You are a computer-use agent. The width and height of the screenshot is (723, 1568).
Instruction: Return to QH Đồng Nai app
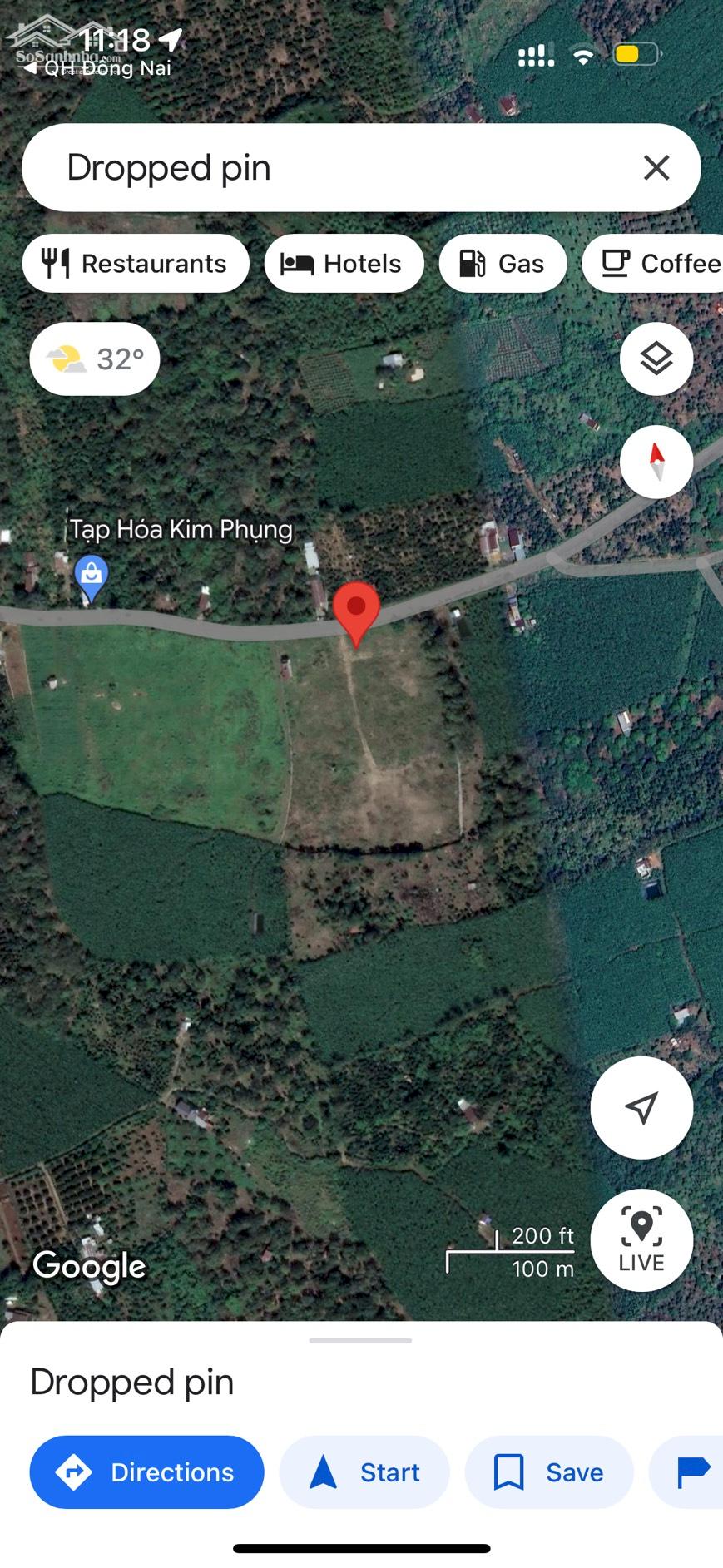(97, 68)
